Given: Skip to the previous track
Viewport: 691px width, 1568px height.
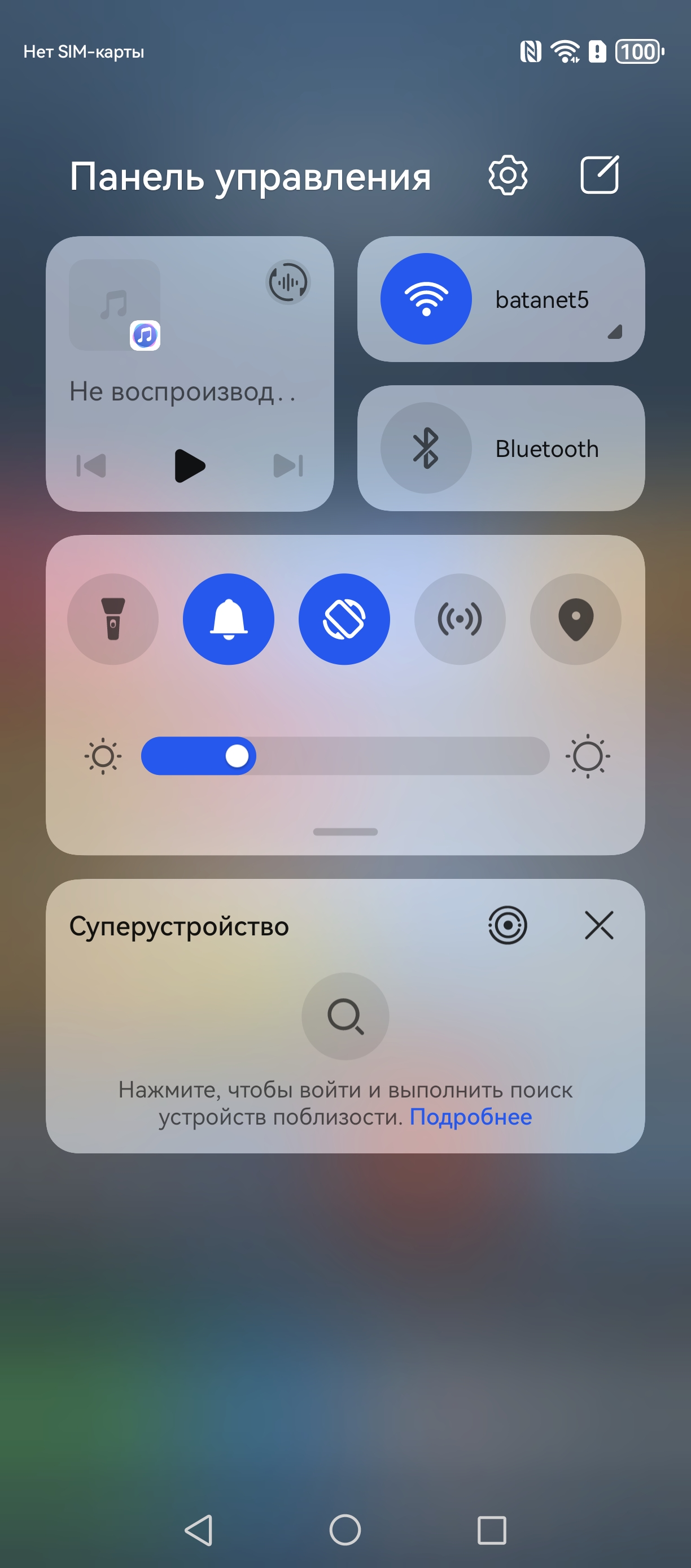Looking at the screenshot, I should (91, 465).
